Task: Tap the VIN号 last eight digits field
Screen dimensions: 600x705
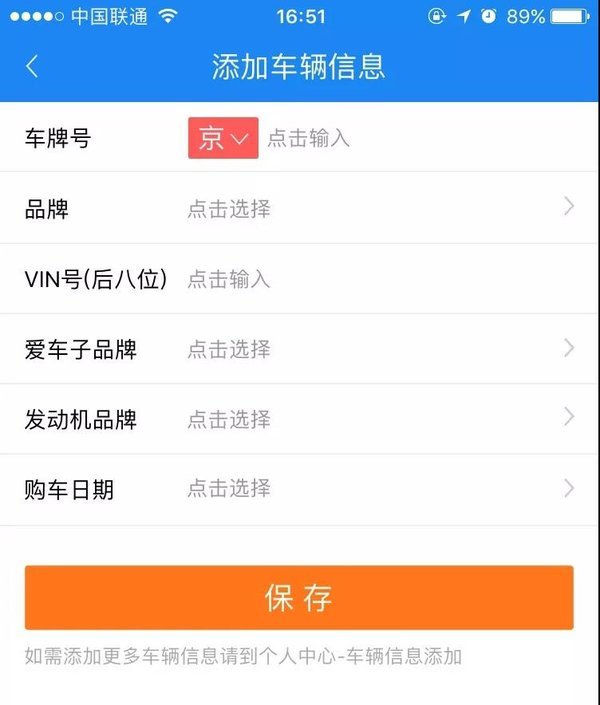Action: tap(380, 279)
